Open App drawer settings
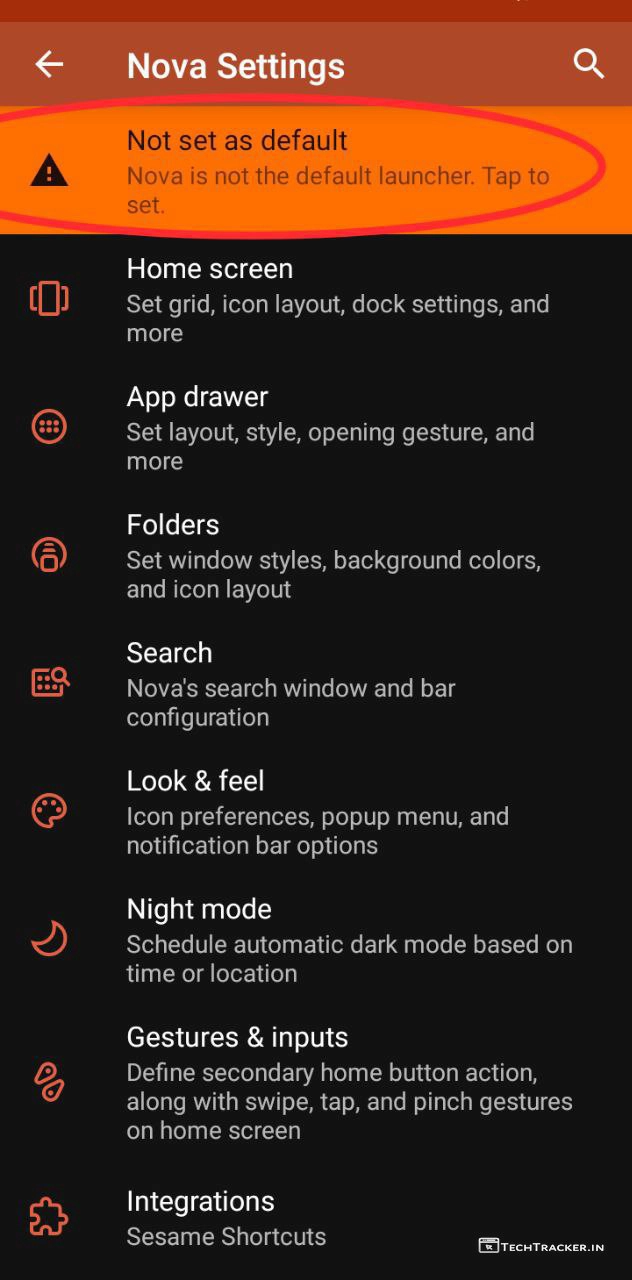Viewport: 632px width, 1280px height. tap(316, 427)
